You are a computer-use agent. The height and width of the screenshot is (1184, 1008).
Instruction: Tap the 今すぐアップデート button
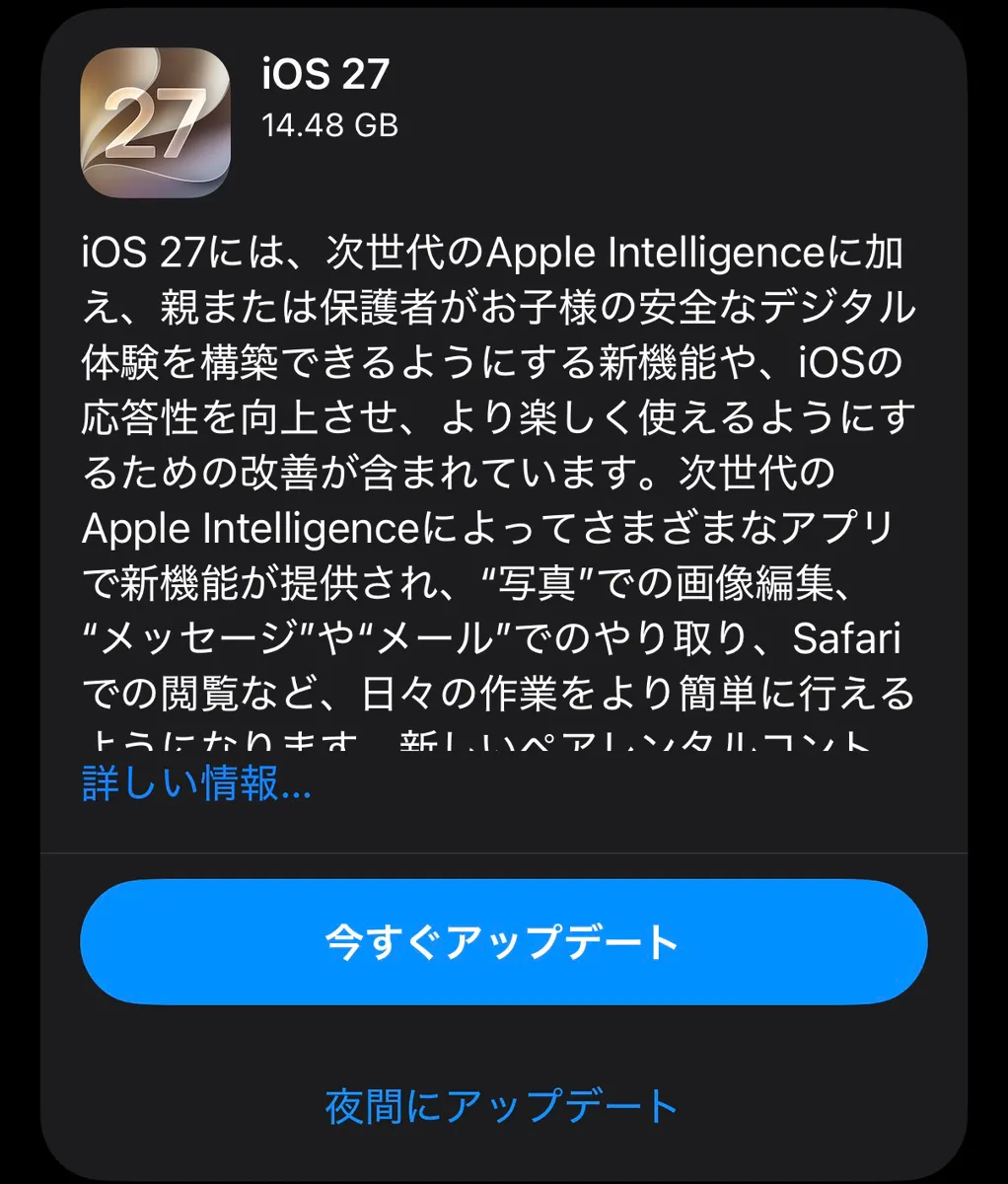click(503, 942)
